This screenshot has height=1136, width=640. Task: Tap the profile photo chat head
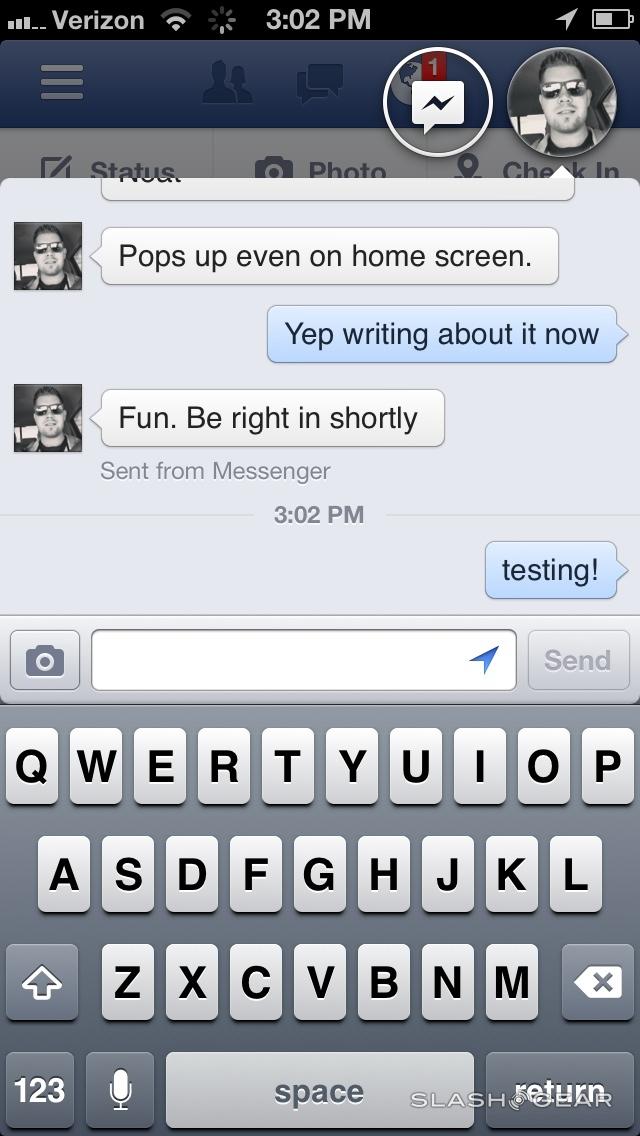coord(561,100)
